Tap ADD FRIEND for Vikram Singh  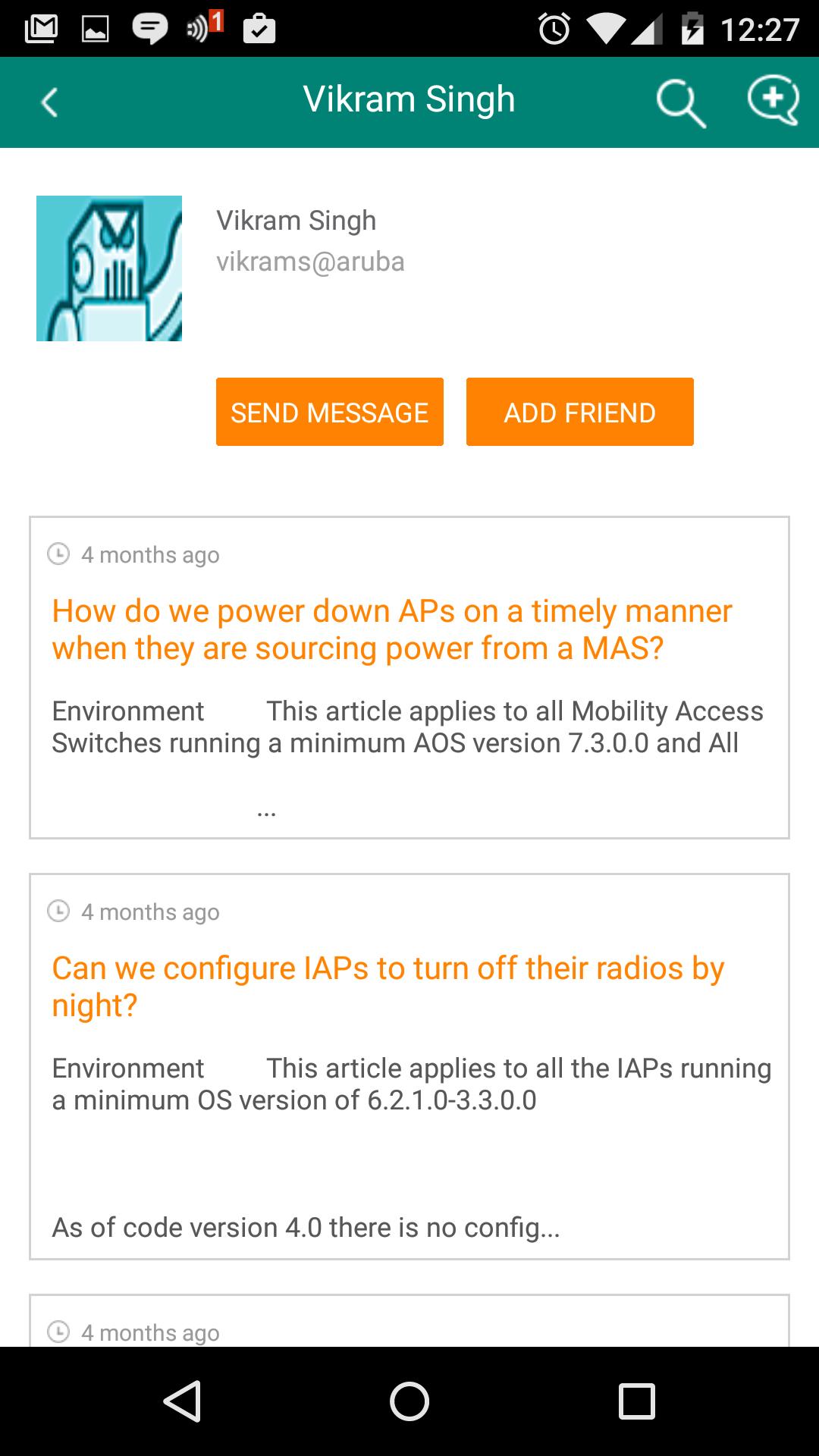(579, 412)
